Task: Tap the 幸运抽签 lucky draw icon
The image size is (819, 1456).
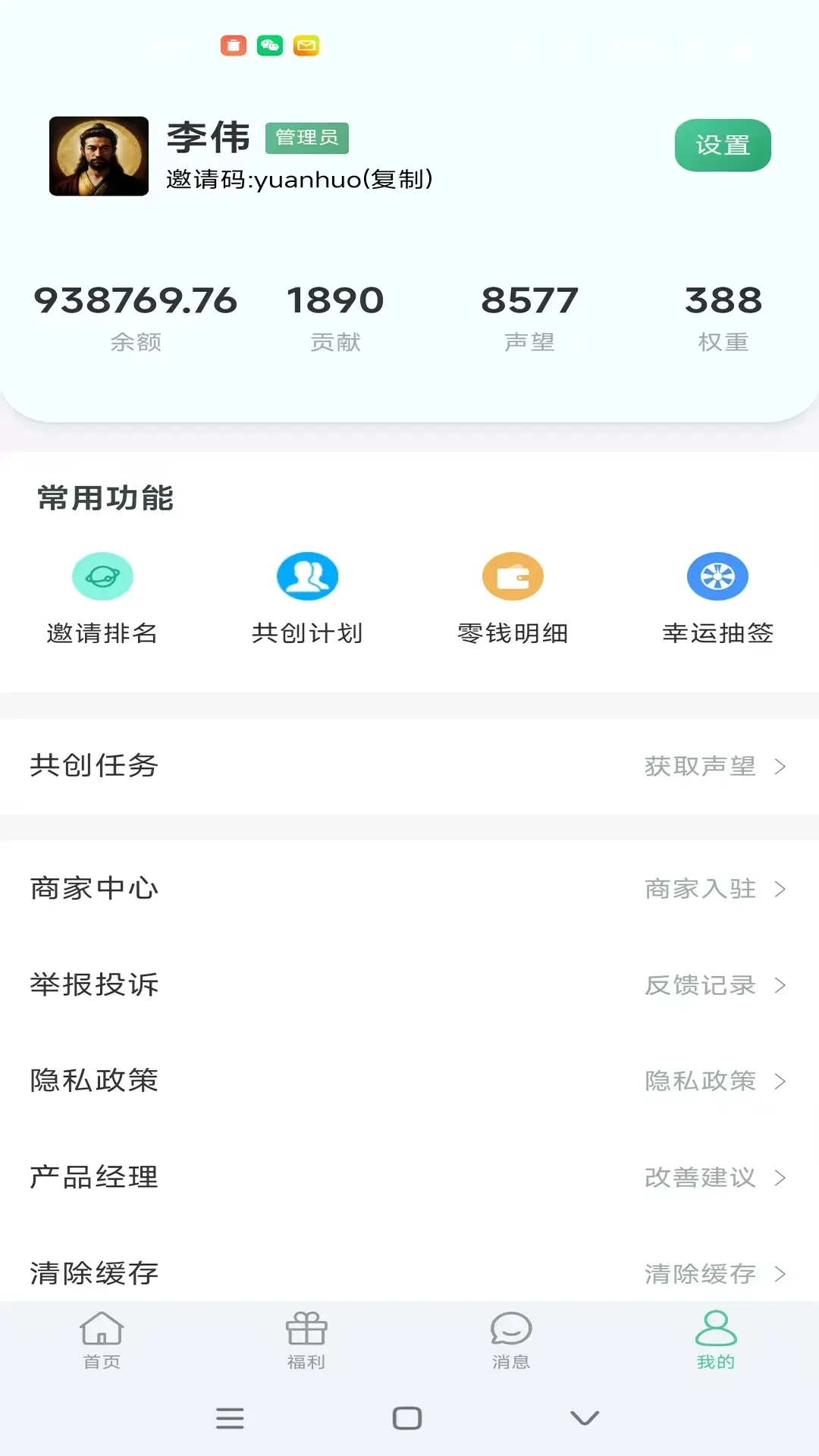Action: [x=717, y=576]
